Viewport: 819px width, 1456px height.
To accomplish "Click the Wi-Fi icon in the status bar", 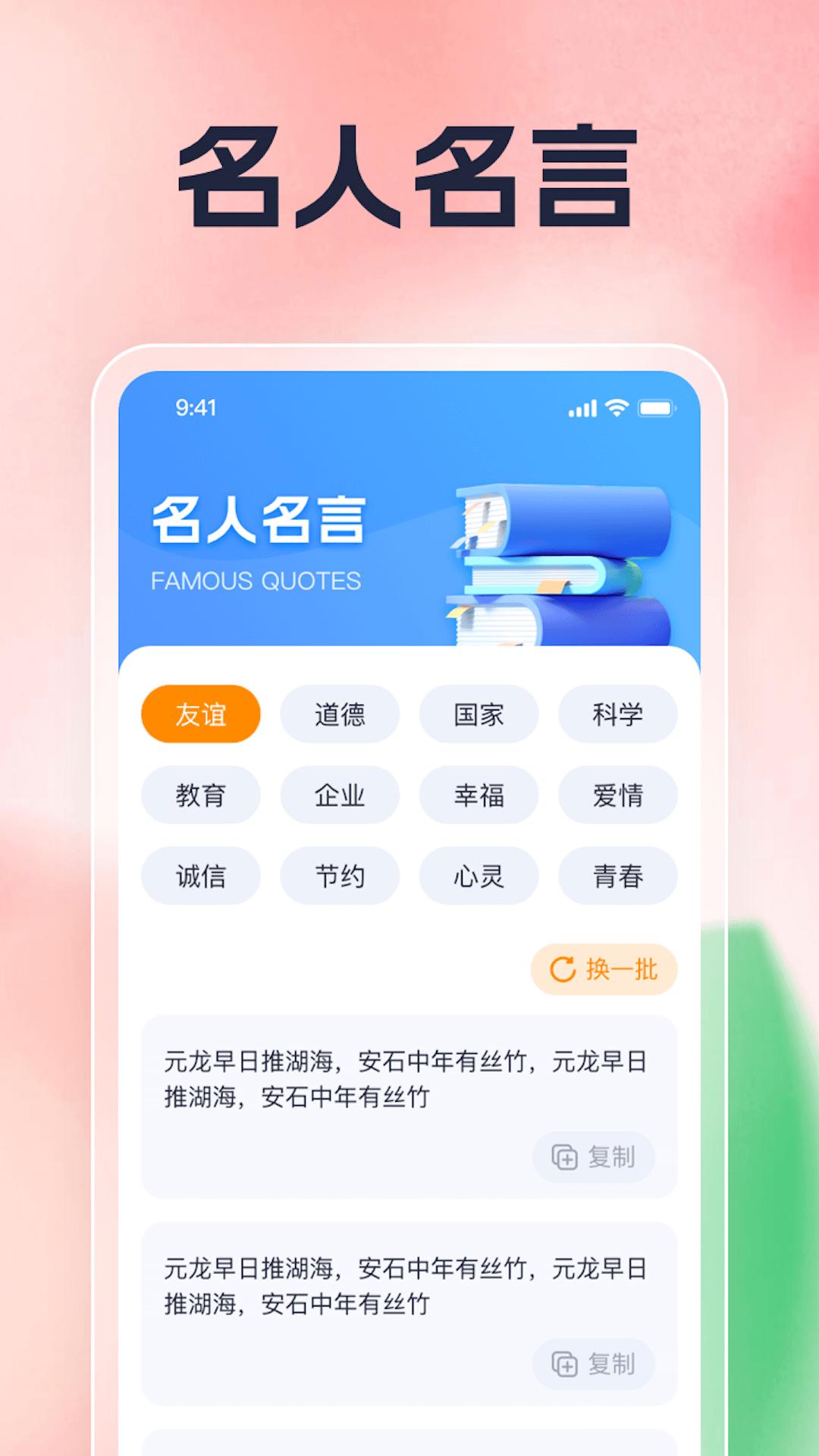I will (616, 407).
